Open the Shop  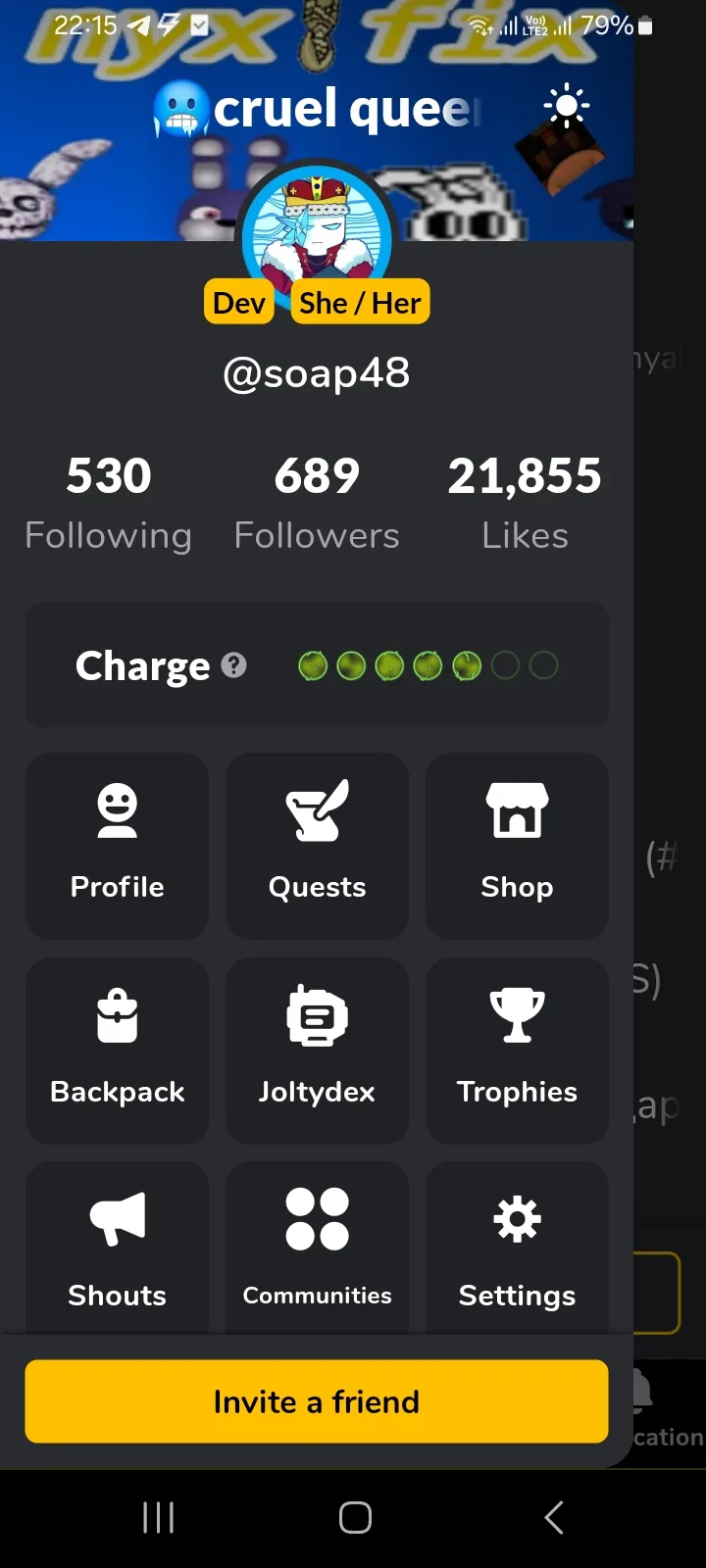click(517, 844)
